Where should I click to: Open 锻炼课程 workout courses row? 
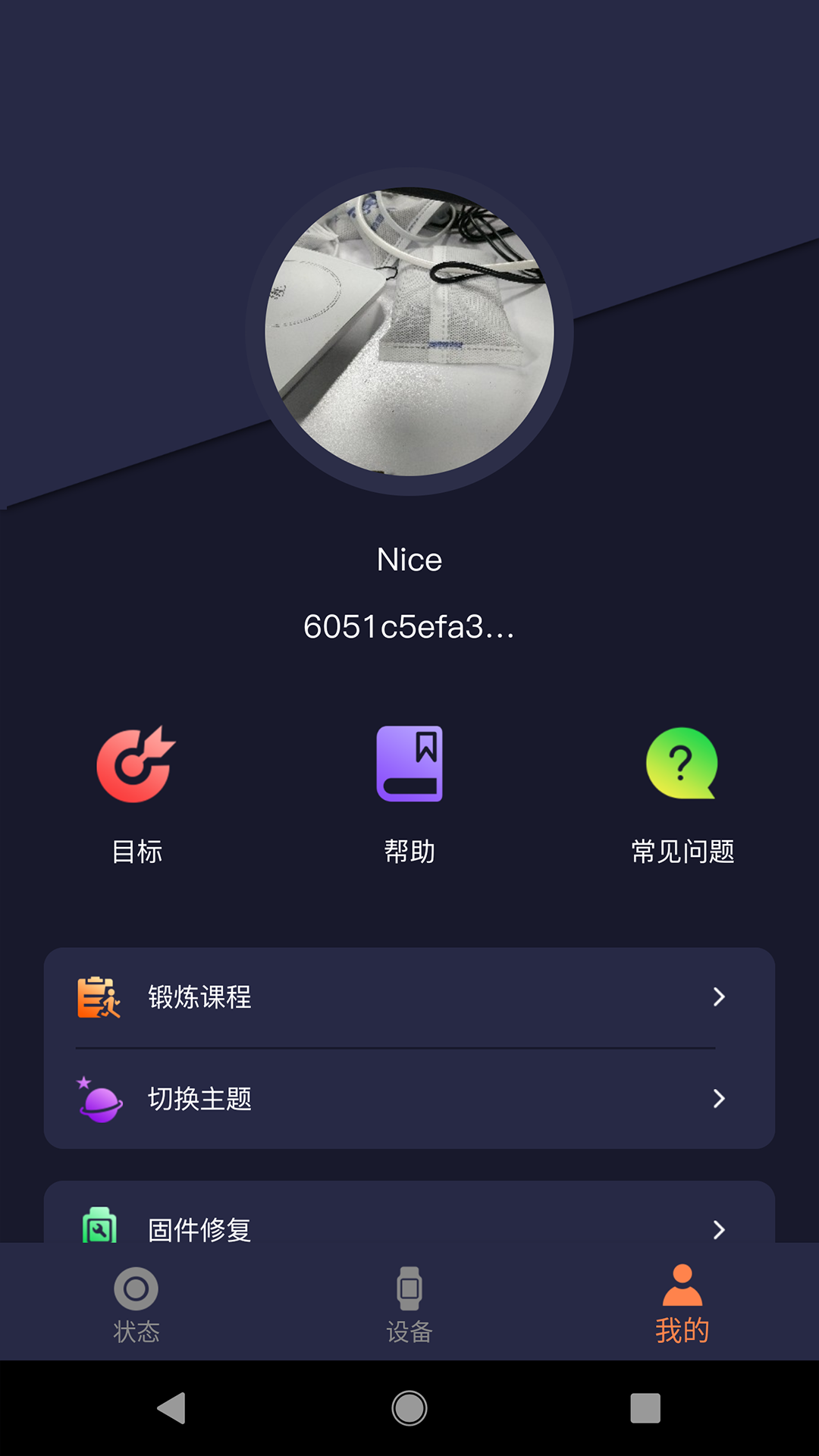point(409,996)
